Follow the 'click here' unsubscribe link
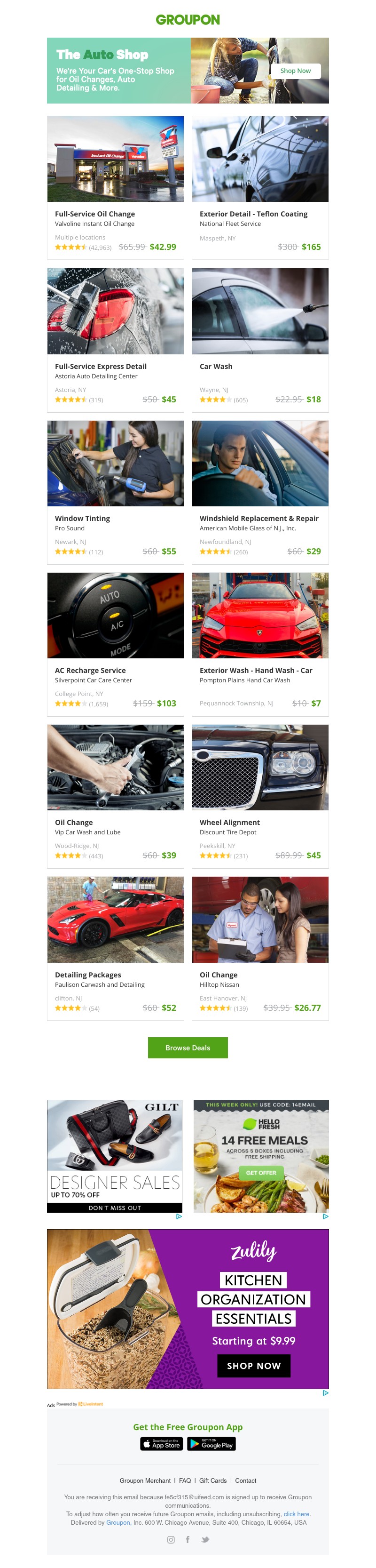 click(296, 1514)
